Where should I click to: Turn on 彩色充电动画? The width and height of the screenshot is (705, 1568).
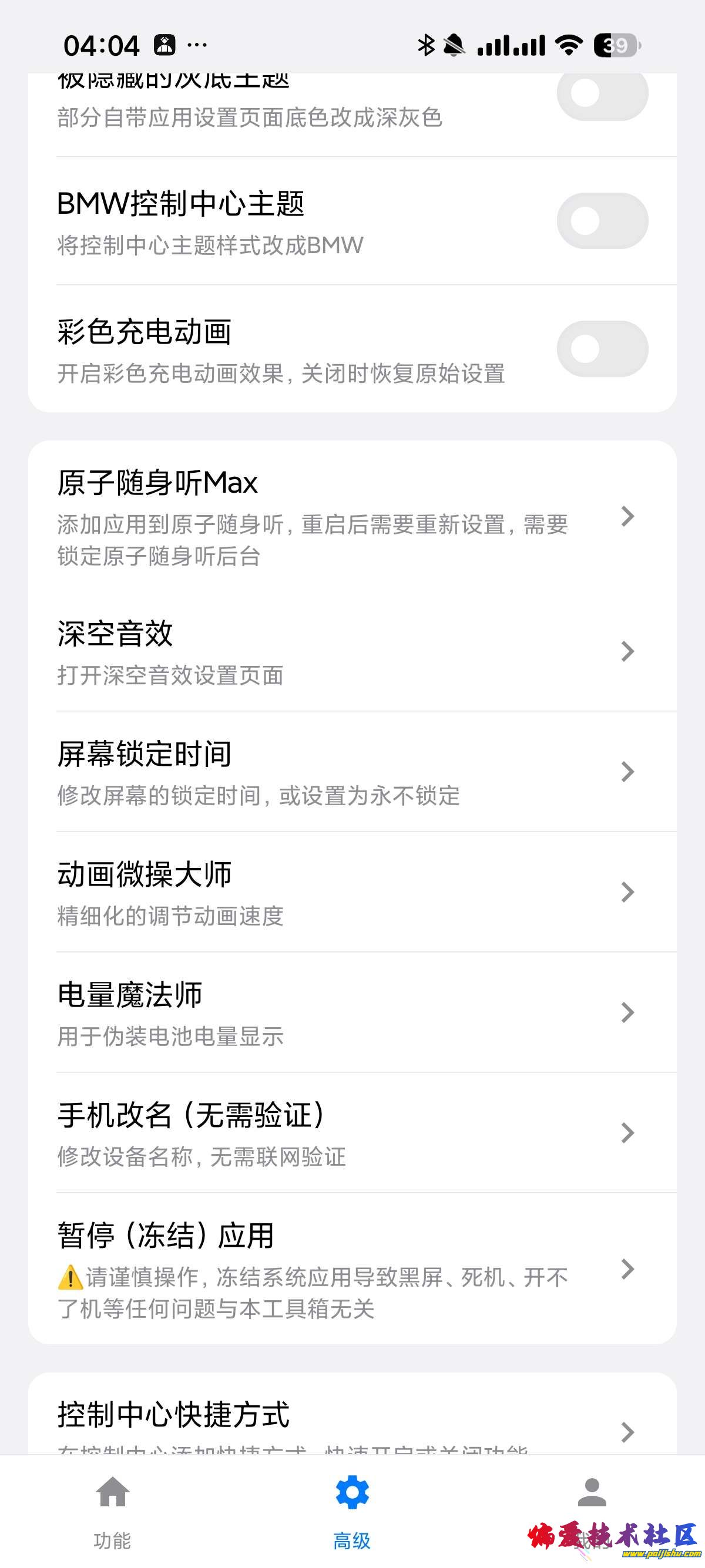coord(602,349)
